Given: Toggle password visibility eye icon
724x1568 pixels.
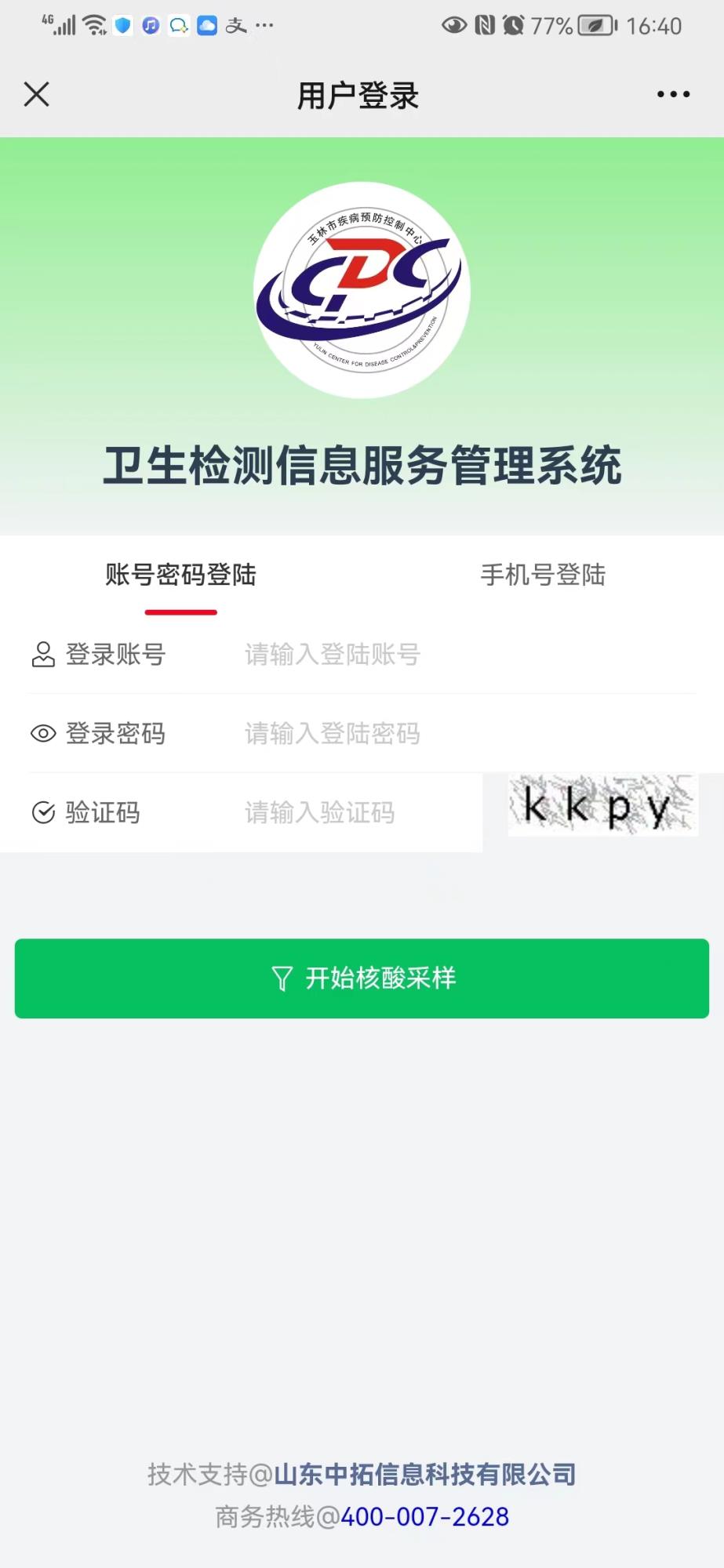Looking at the screenshot, I should point(43,734).
